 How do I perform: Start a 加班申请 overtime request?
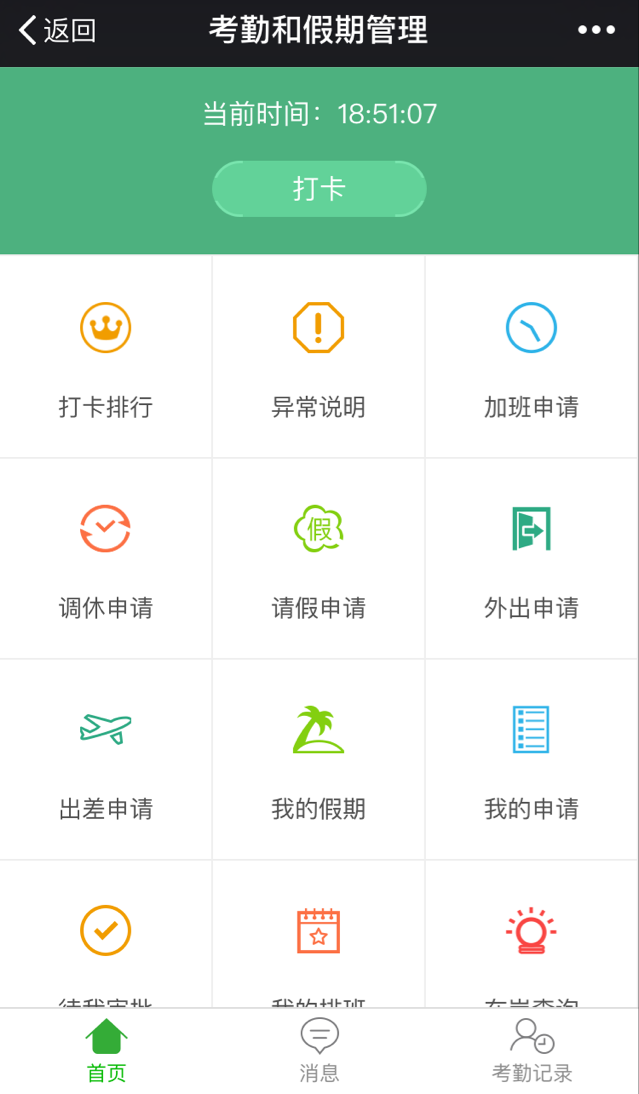click(532, 357)
